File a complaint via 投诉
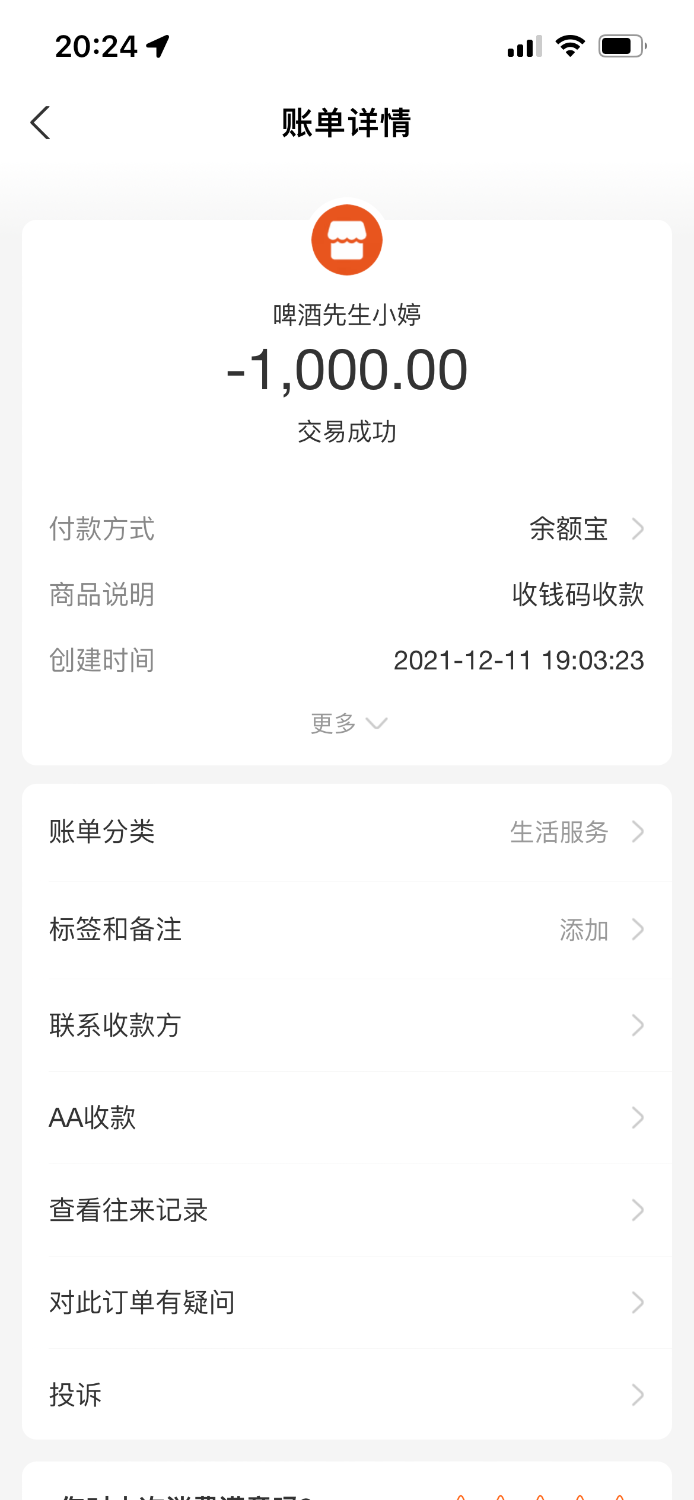This screenshot has height=1500, width=694. [x=346, y=1395]
